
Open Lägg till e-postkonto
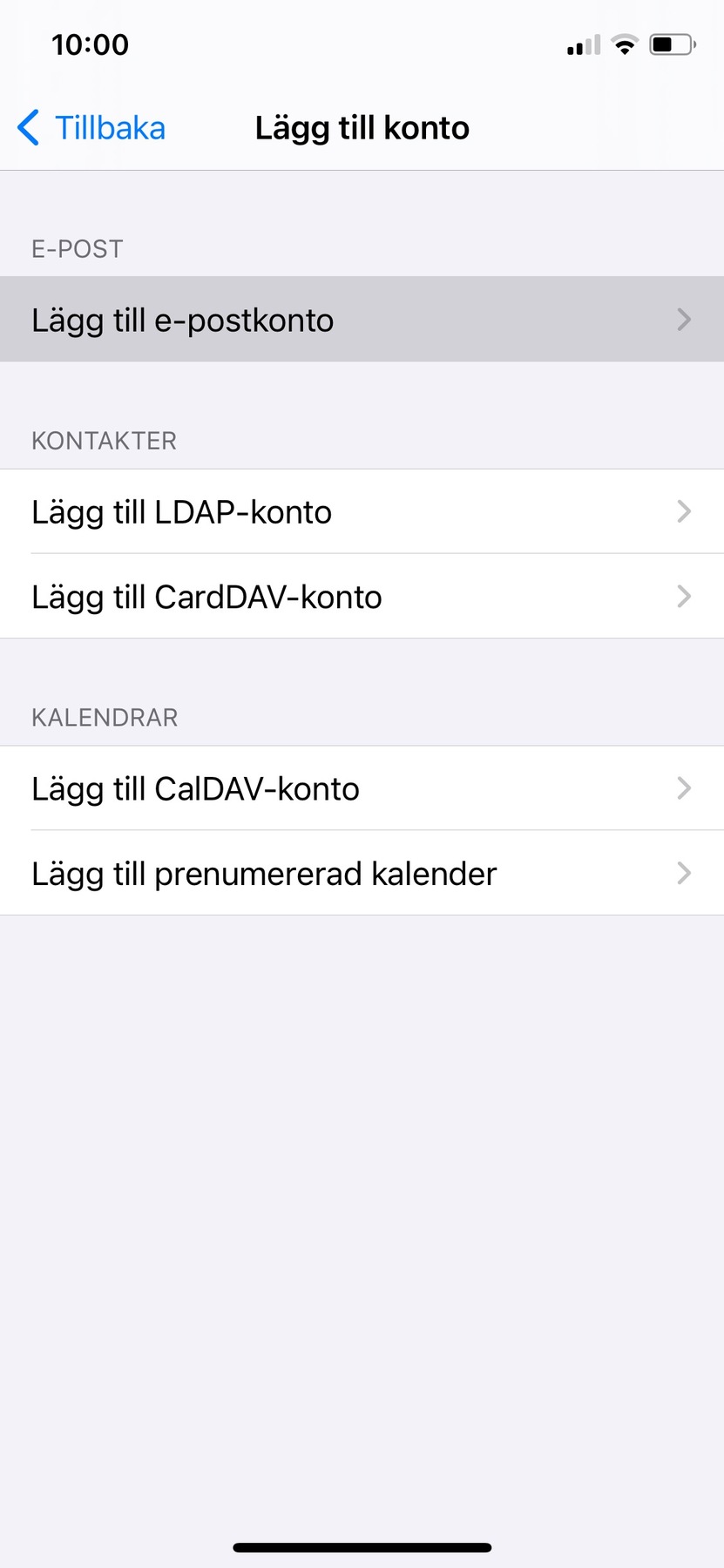pyautogui.click(x=362, y=320)
